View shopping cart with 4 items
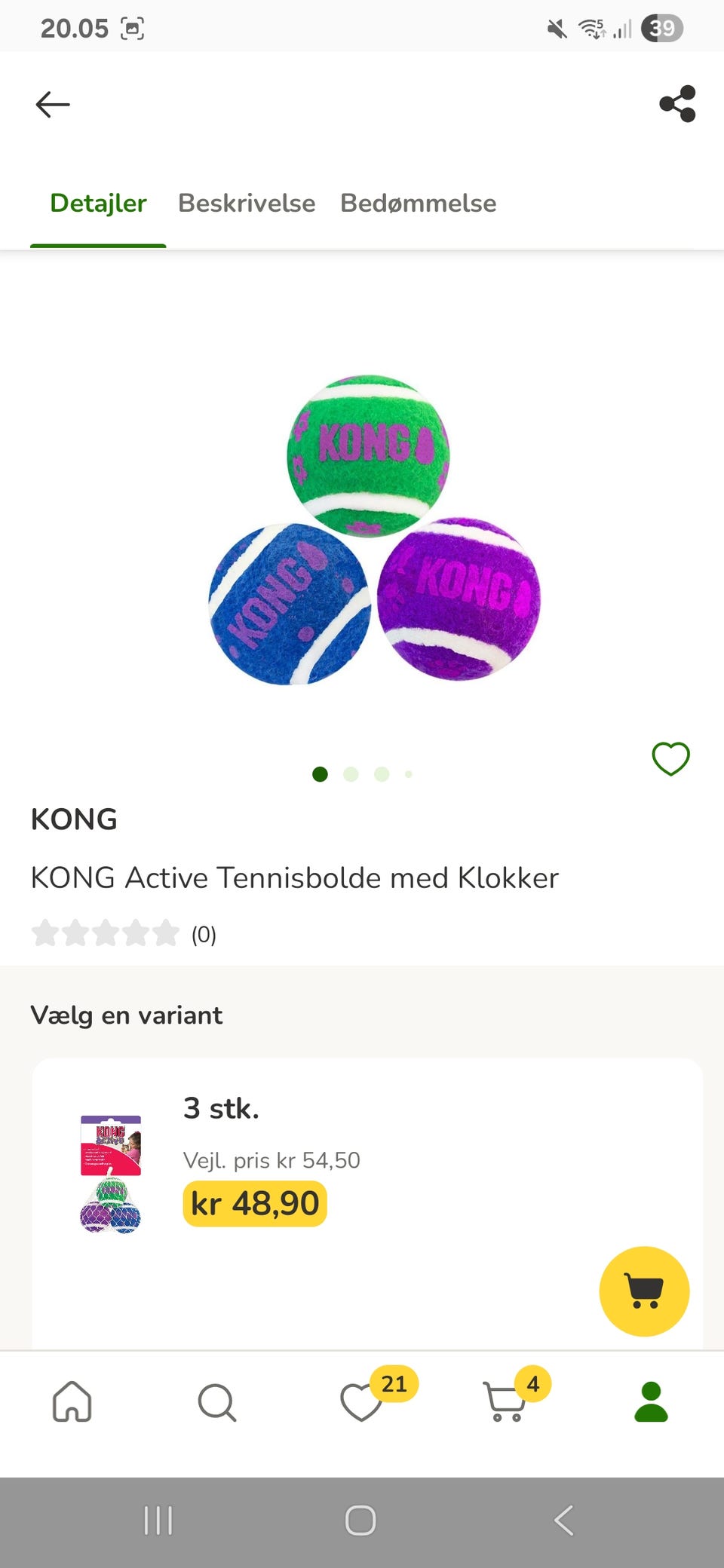724x1568 pixels. (505, 1402)
